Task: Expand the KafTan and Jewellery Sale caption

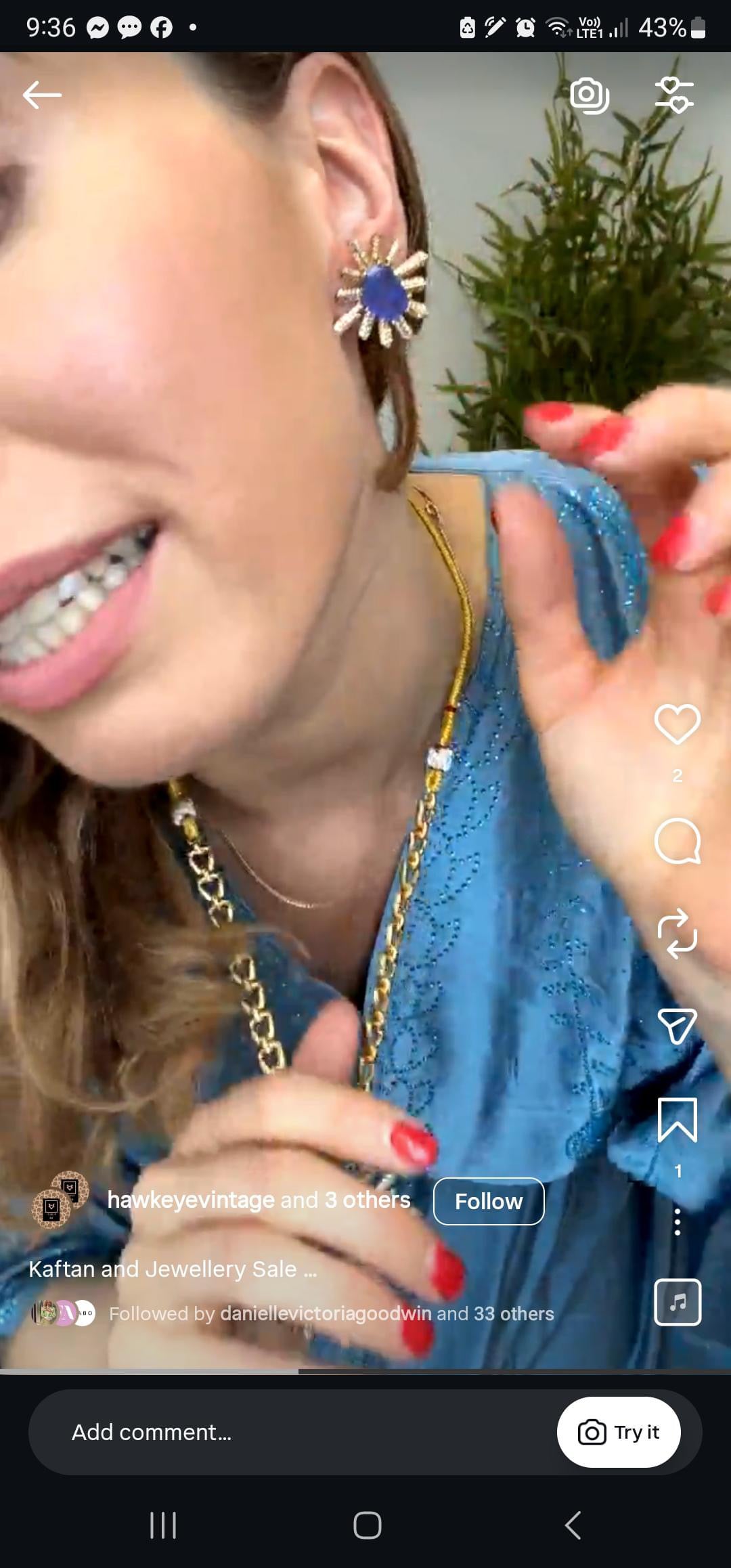Action: [173, 1269]
